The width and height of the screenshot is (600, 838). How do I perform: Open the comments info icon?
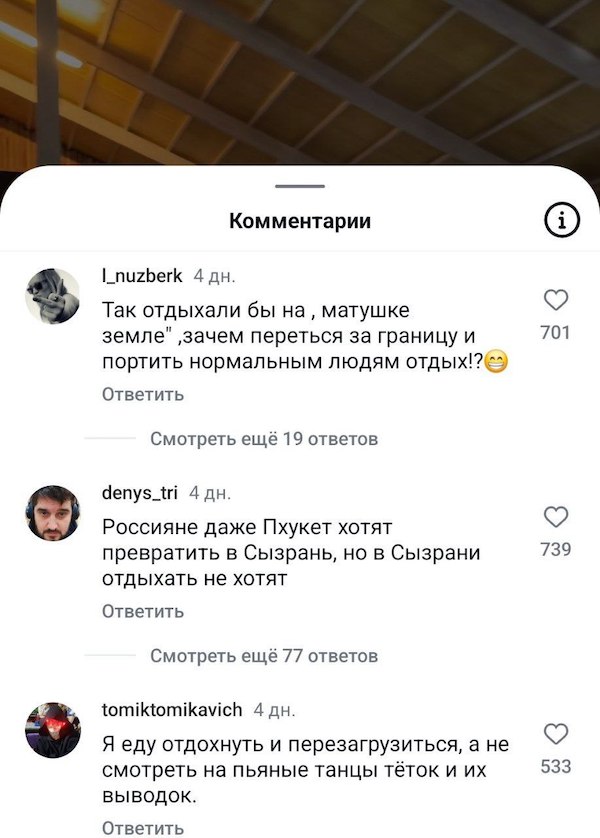point(562,221)
